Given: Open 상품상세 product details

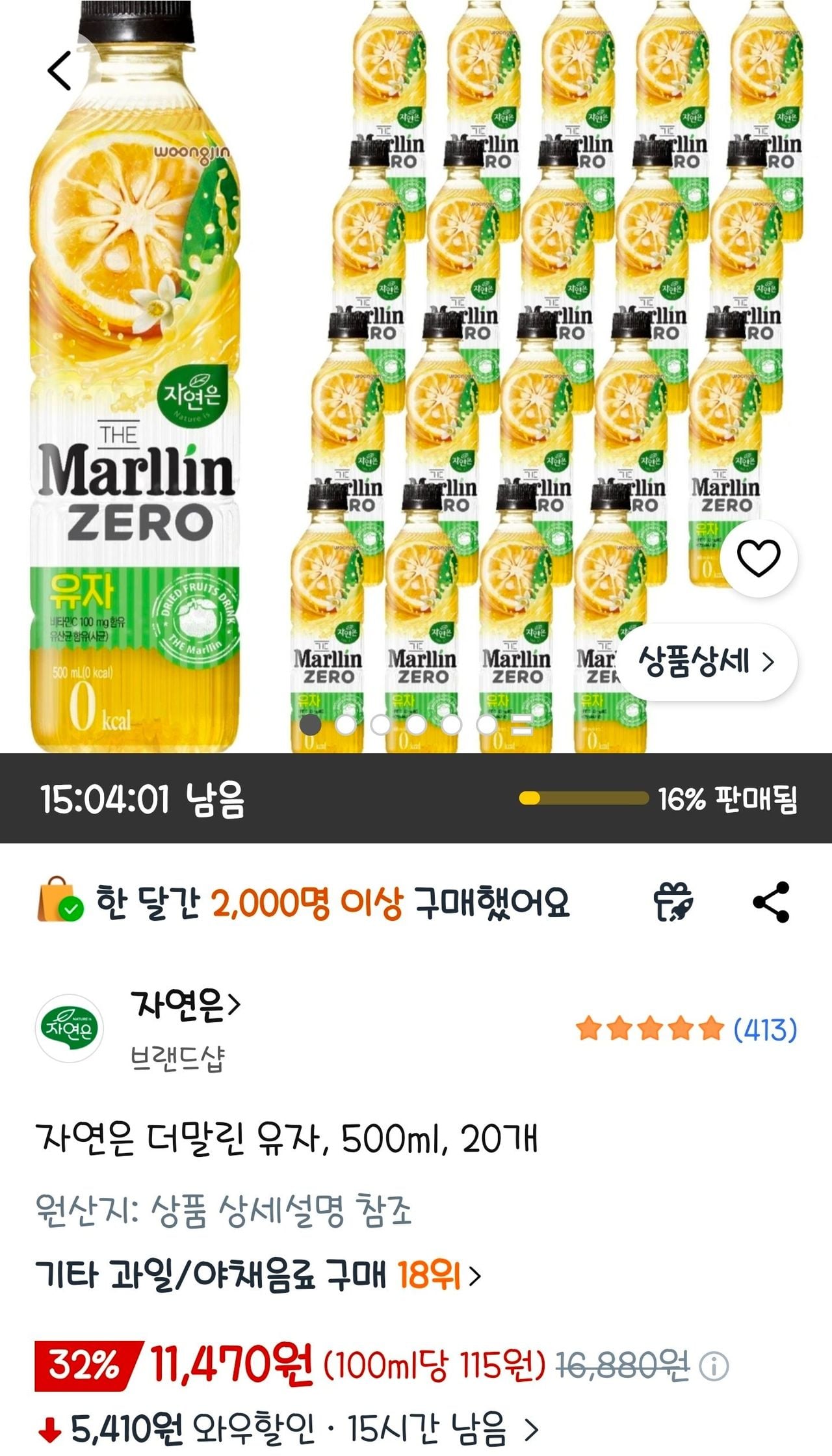Looking at the screenshot, I should (x=706, y=662).
